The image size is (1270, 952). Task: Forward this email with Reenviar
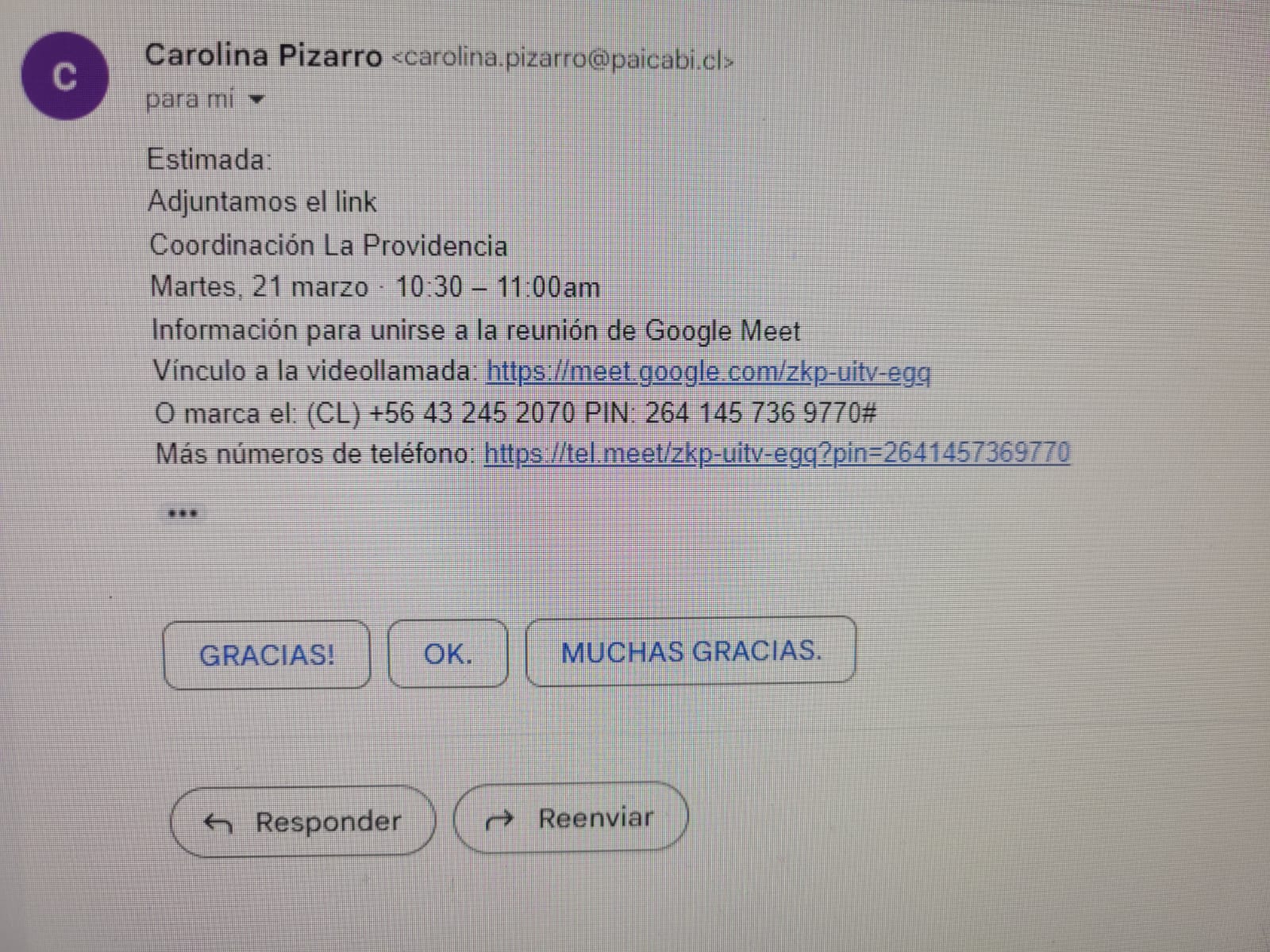click(571, 818)
